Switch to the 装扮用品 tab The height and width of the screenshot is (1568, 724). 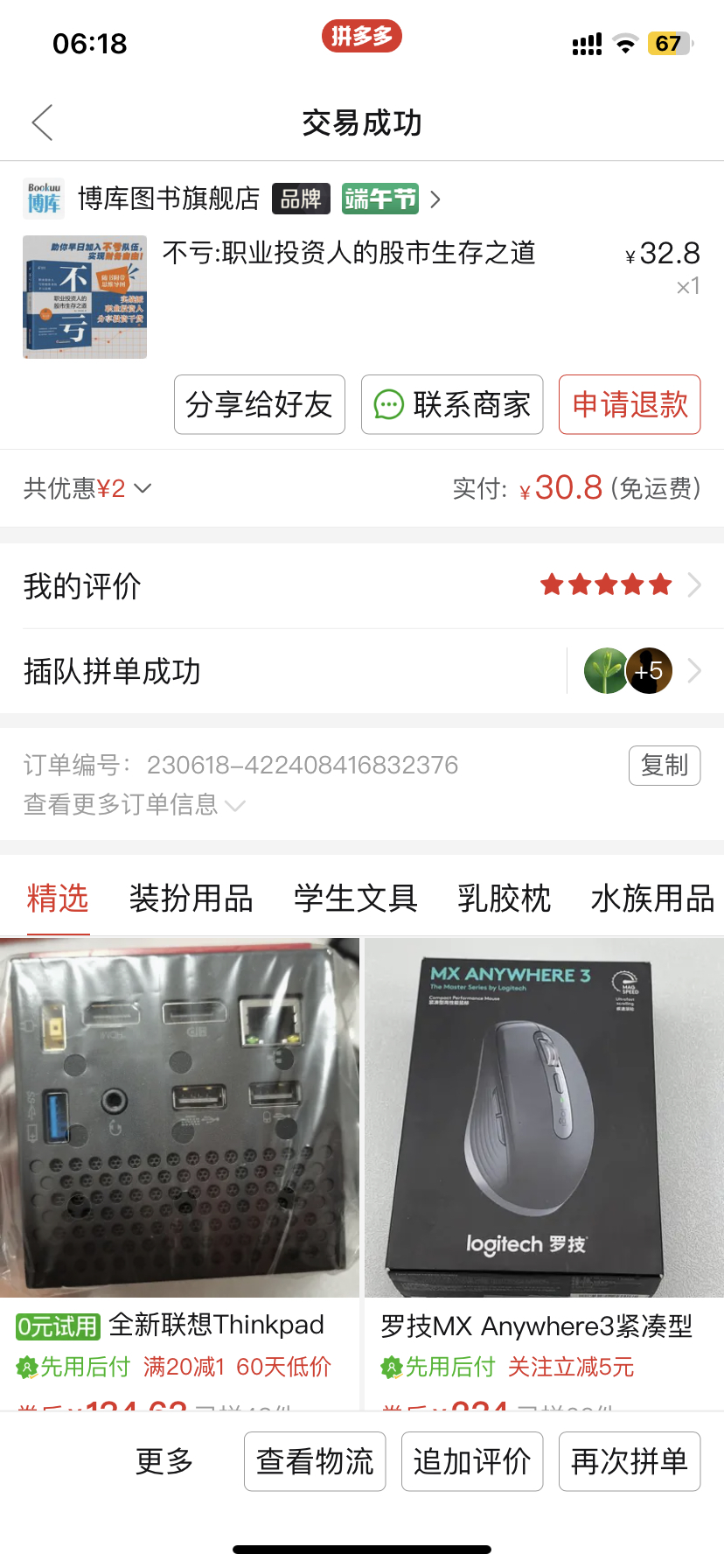pos(191,899)
